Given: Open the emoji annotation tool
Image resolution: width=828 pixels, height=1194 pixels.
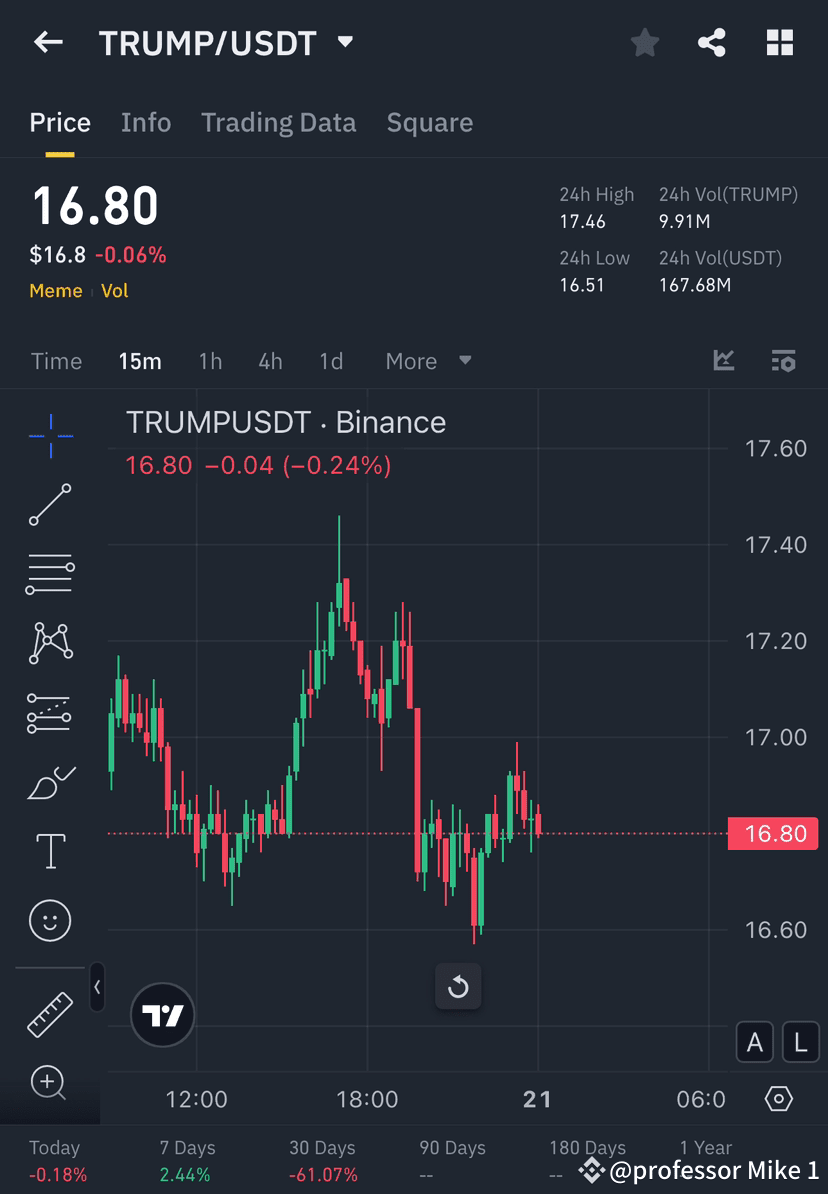Looking at the screenshot, I should click(50, 920).
